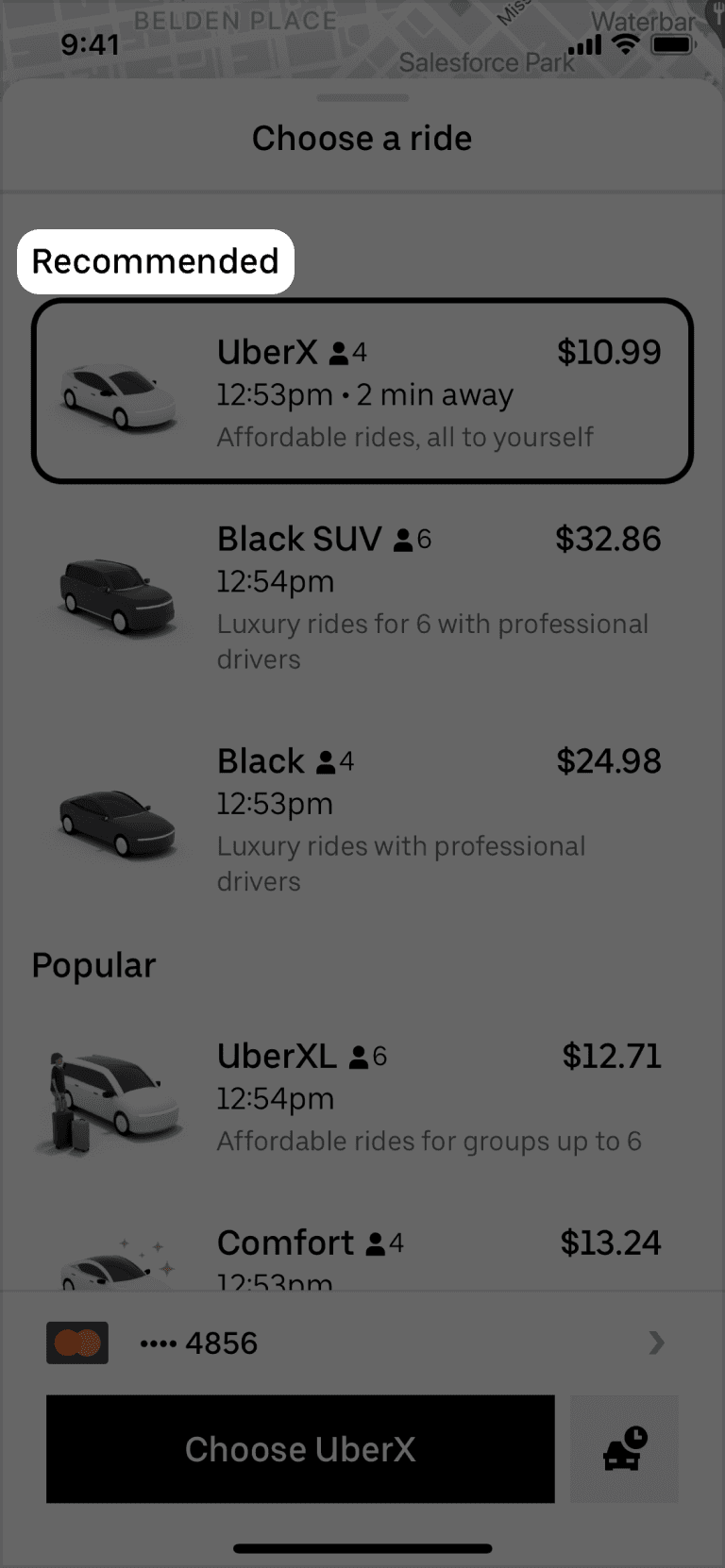Schedule a ride for later
This screenshot has width=725, height=1568.
click(x=624, y=1449)
